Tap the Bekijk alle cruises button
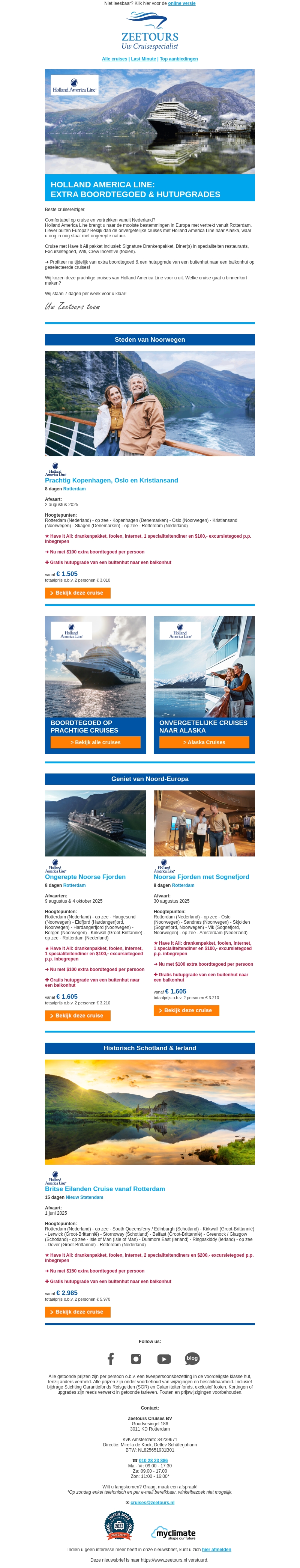This screenshot has height=1568, width=300. click(96, 743)
